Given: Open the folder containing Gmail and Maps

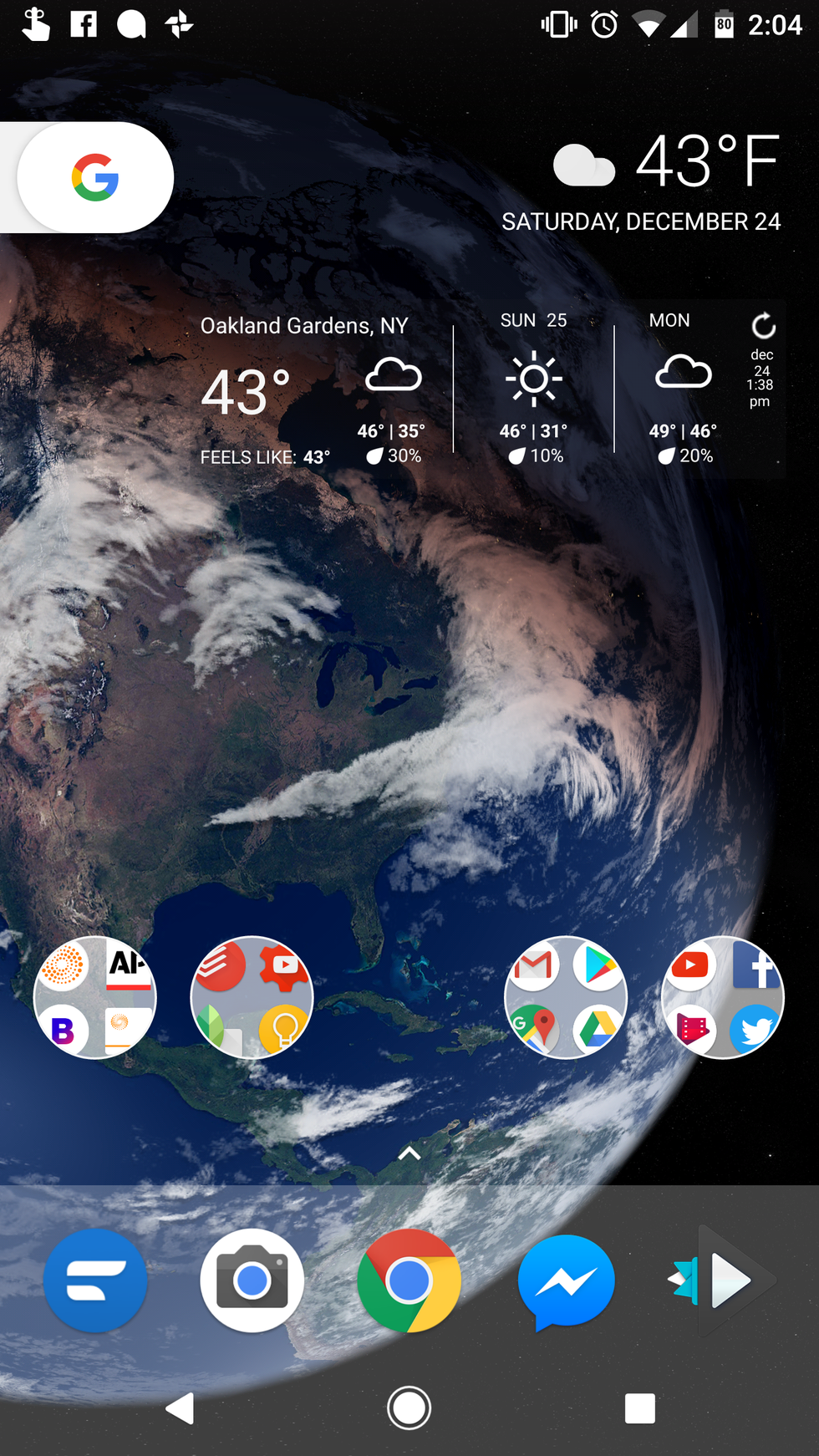Looking at the screenshot, I should point(566,997).
